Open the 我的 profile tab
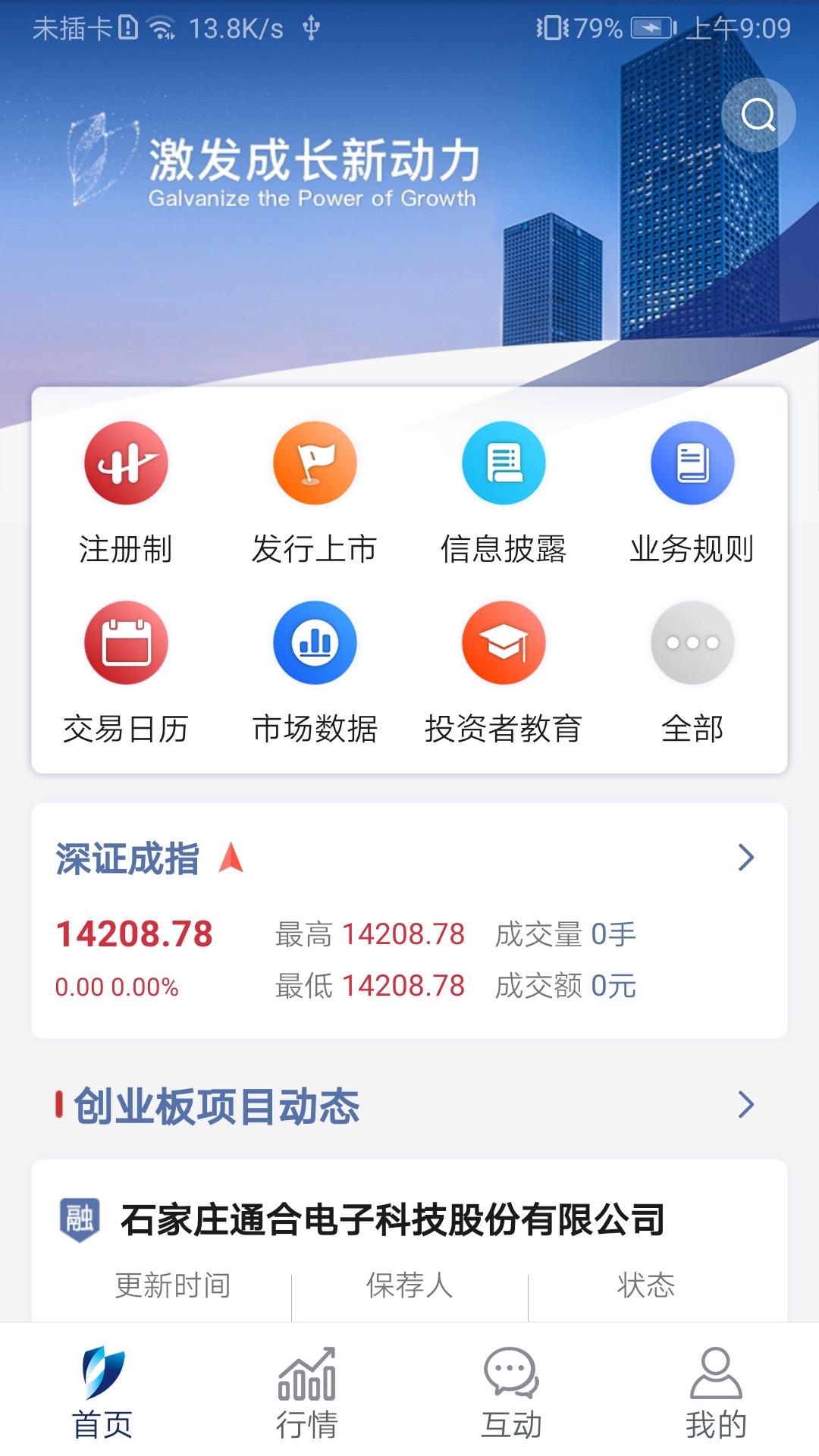 tap(717, 1401)
